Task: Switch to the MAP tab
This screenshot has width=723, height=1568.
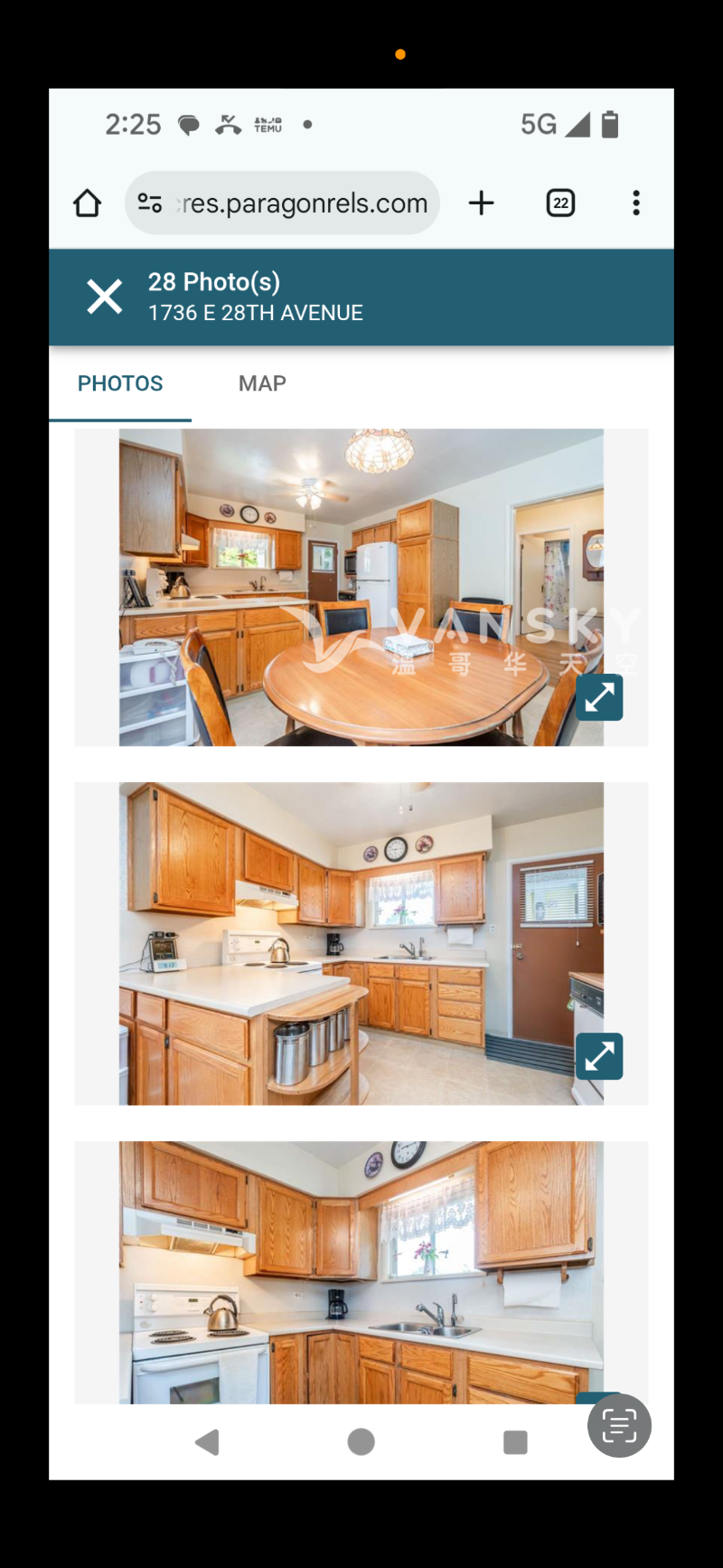Action: pyautogui.click(x=262, y=383)
